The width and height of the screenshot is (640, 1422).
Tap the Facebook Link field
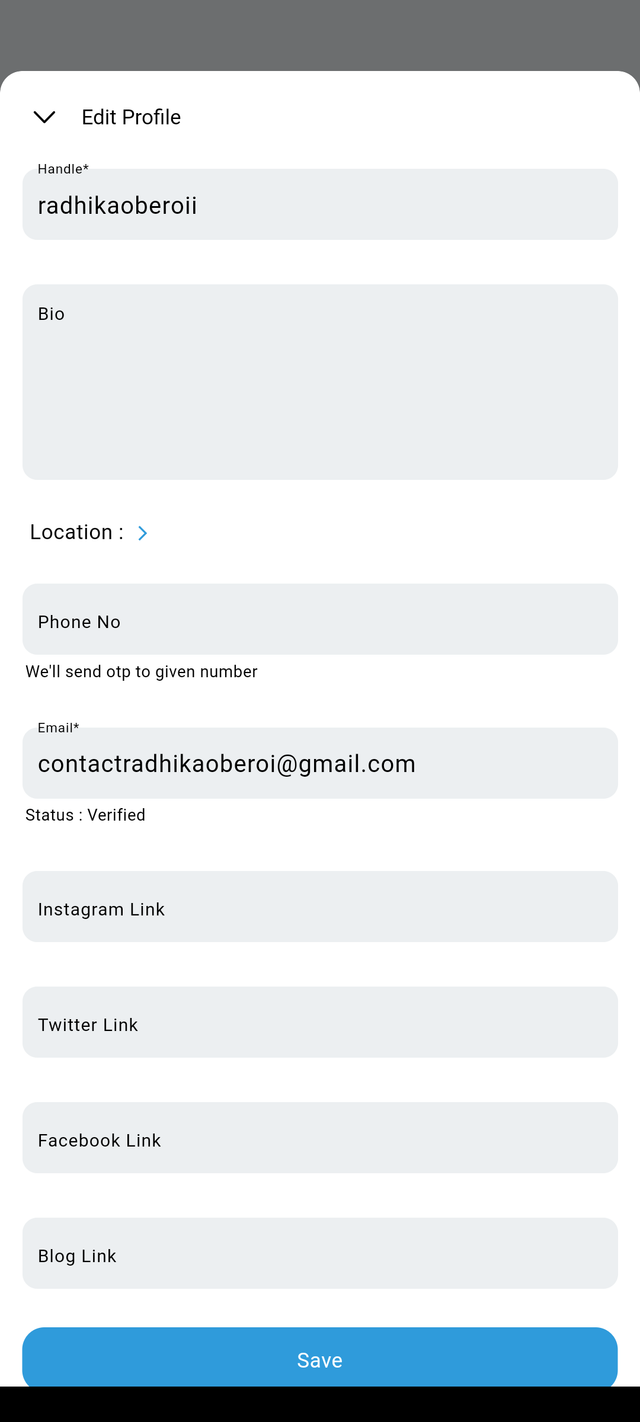click(320, 1138)
